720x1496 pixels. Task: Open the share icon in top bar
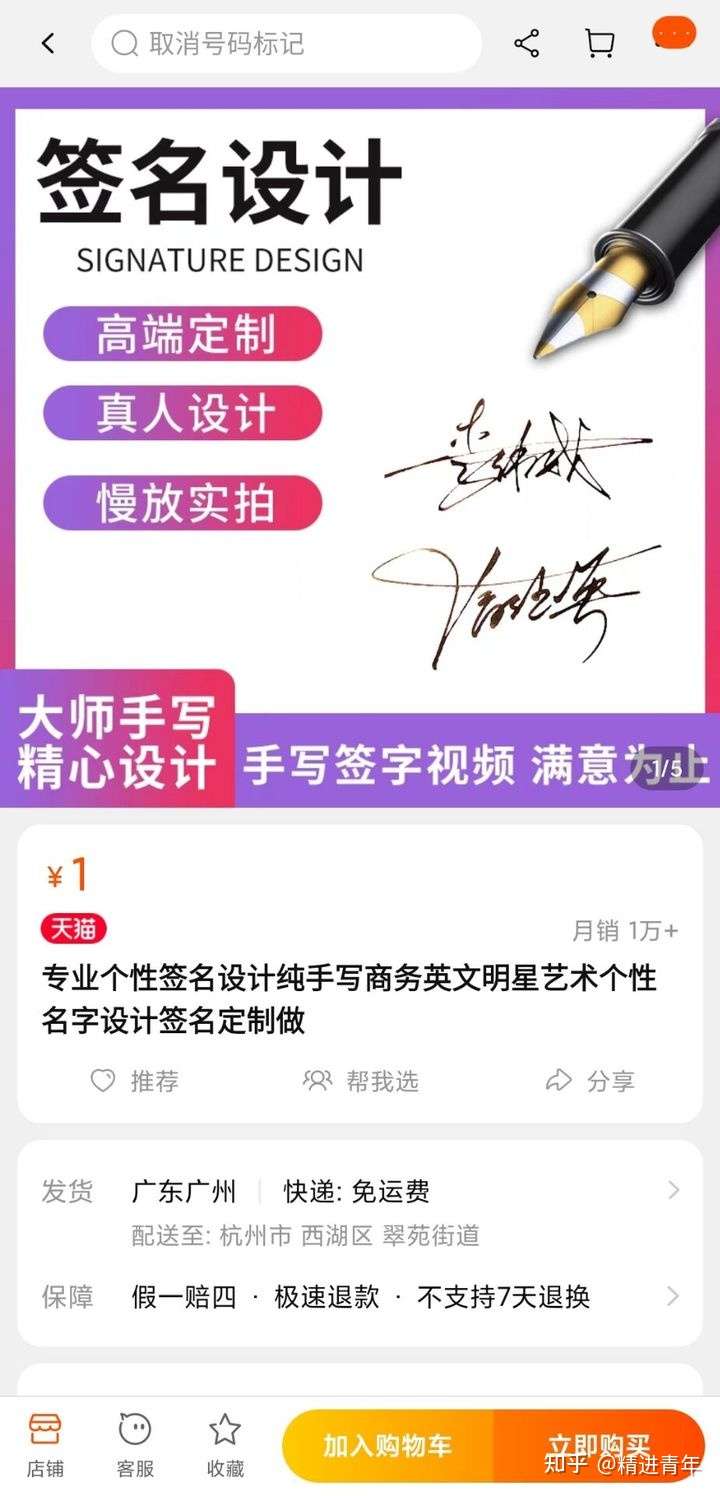pos(526,43)
